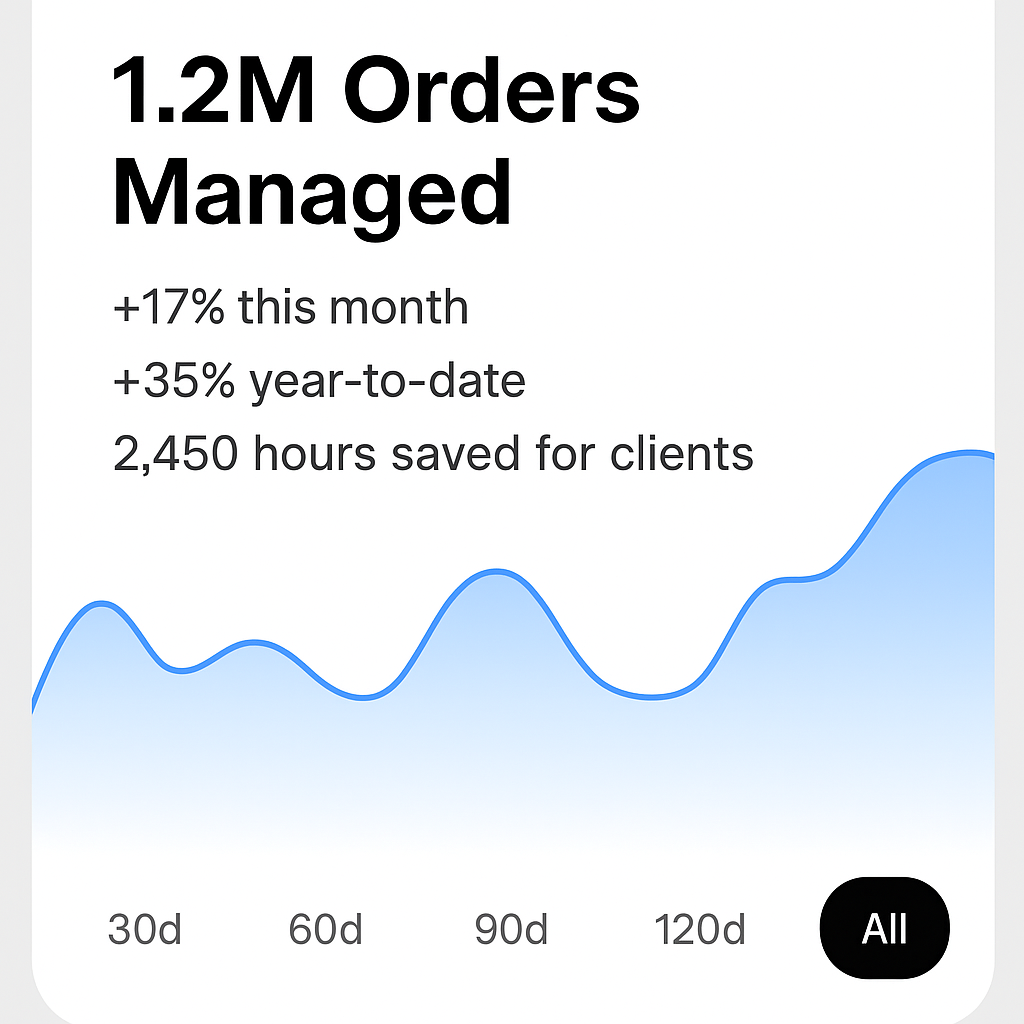
Task: Show the 90d chart view
Action: (512, 930)
